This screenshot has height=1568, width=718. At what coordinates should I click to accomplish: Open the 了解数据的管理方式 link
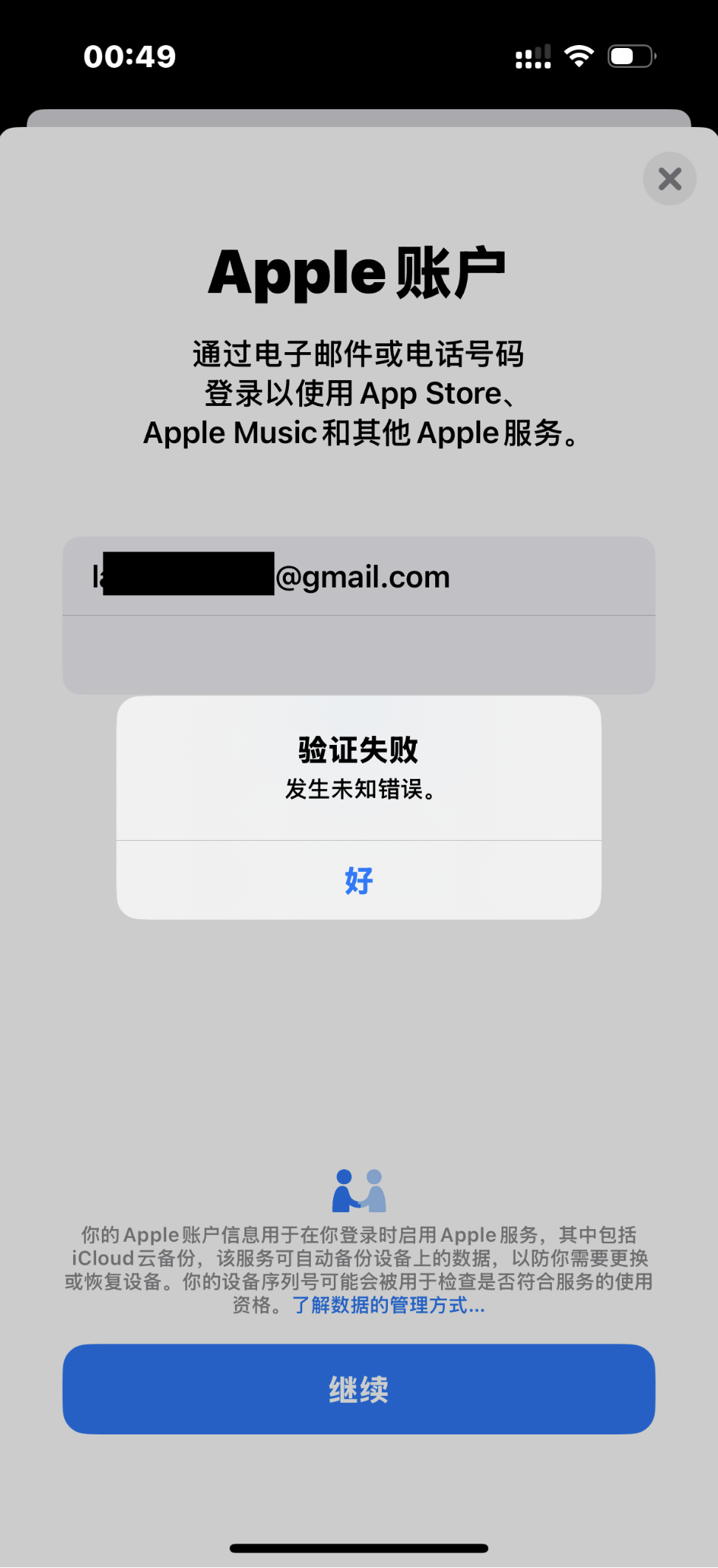click(x=389, y=1305)
